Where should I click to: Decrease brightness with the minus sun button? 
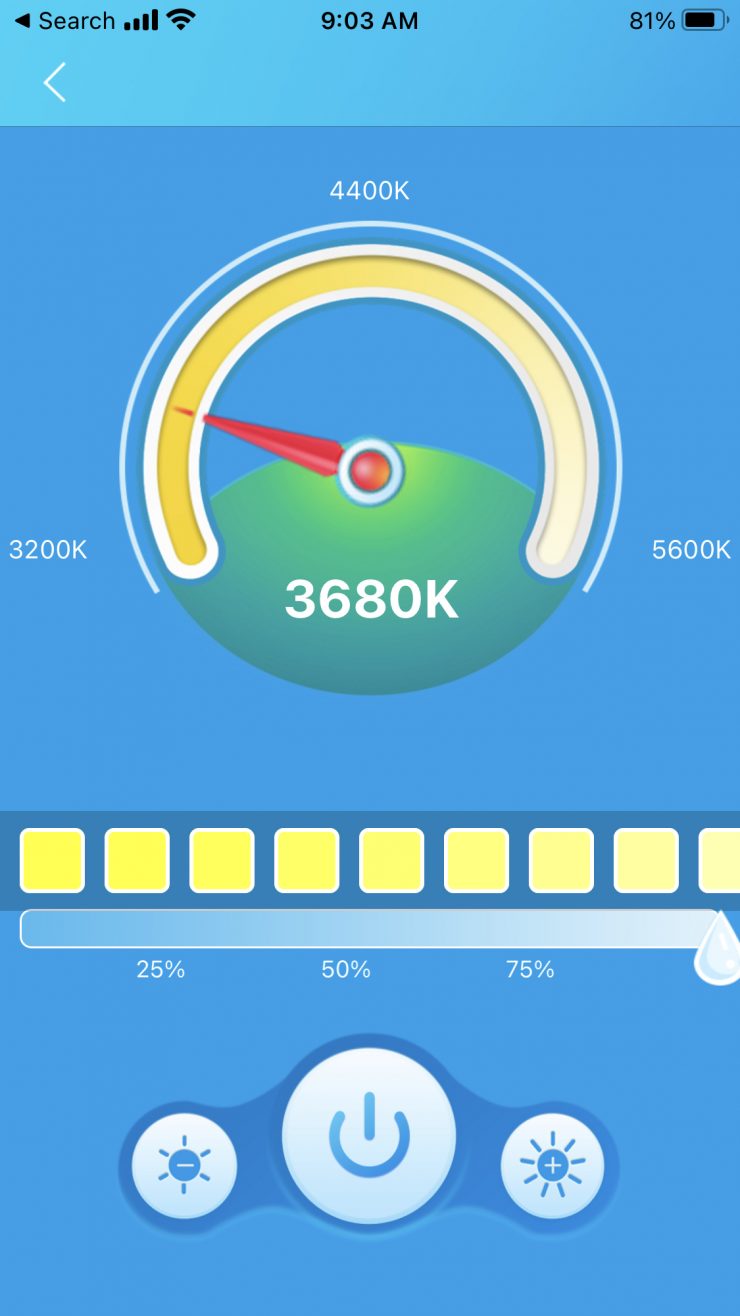click(184, 1165)
